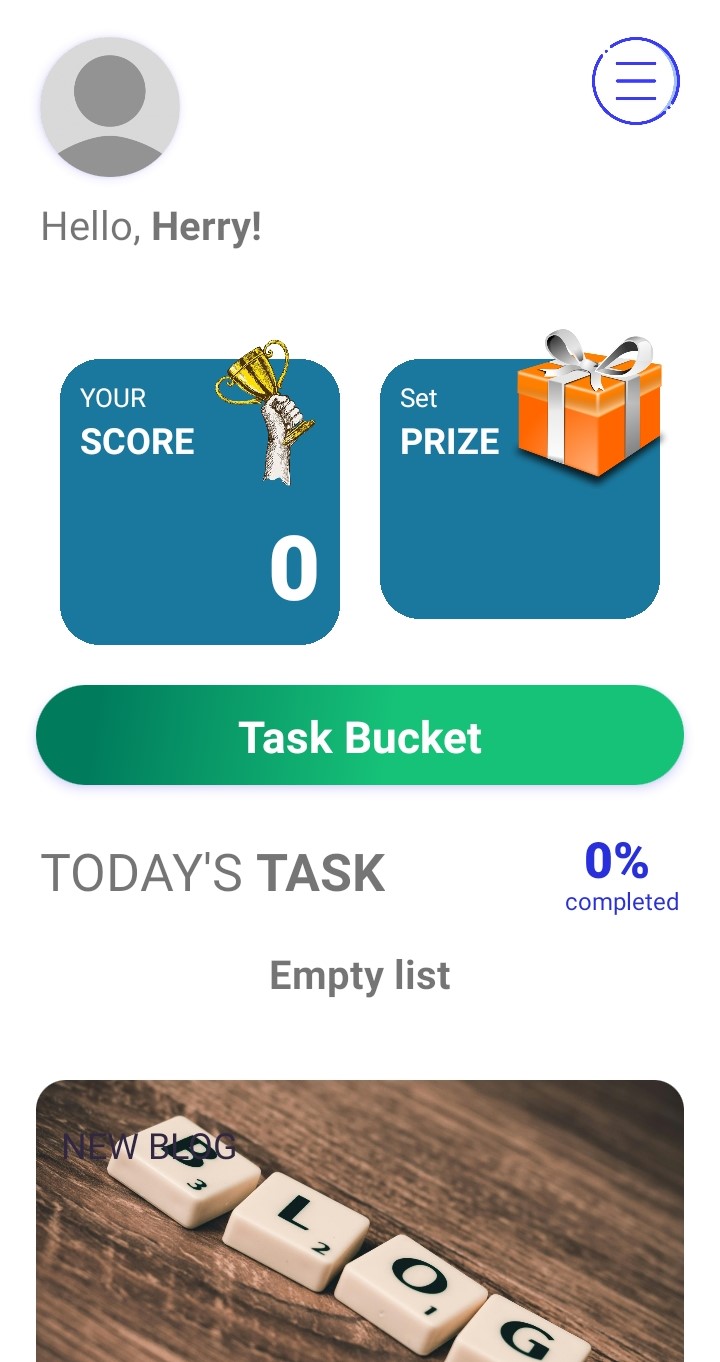Open the New Blog card

(x=360, y=1220)
